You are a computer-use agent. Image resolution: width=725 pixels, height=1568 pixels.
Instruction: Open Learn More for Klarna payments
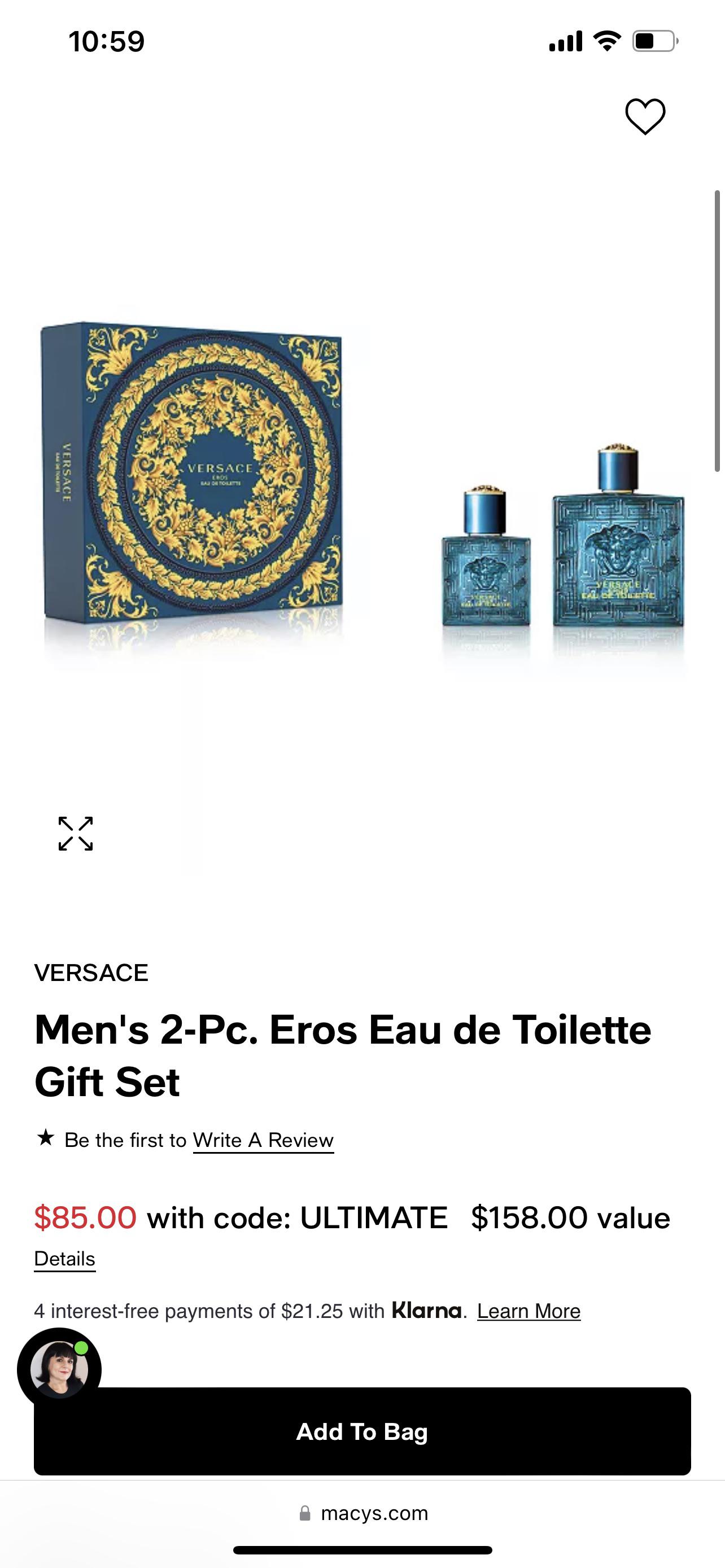529,1311
